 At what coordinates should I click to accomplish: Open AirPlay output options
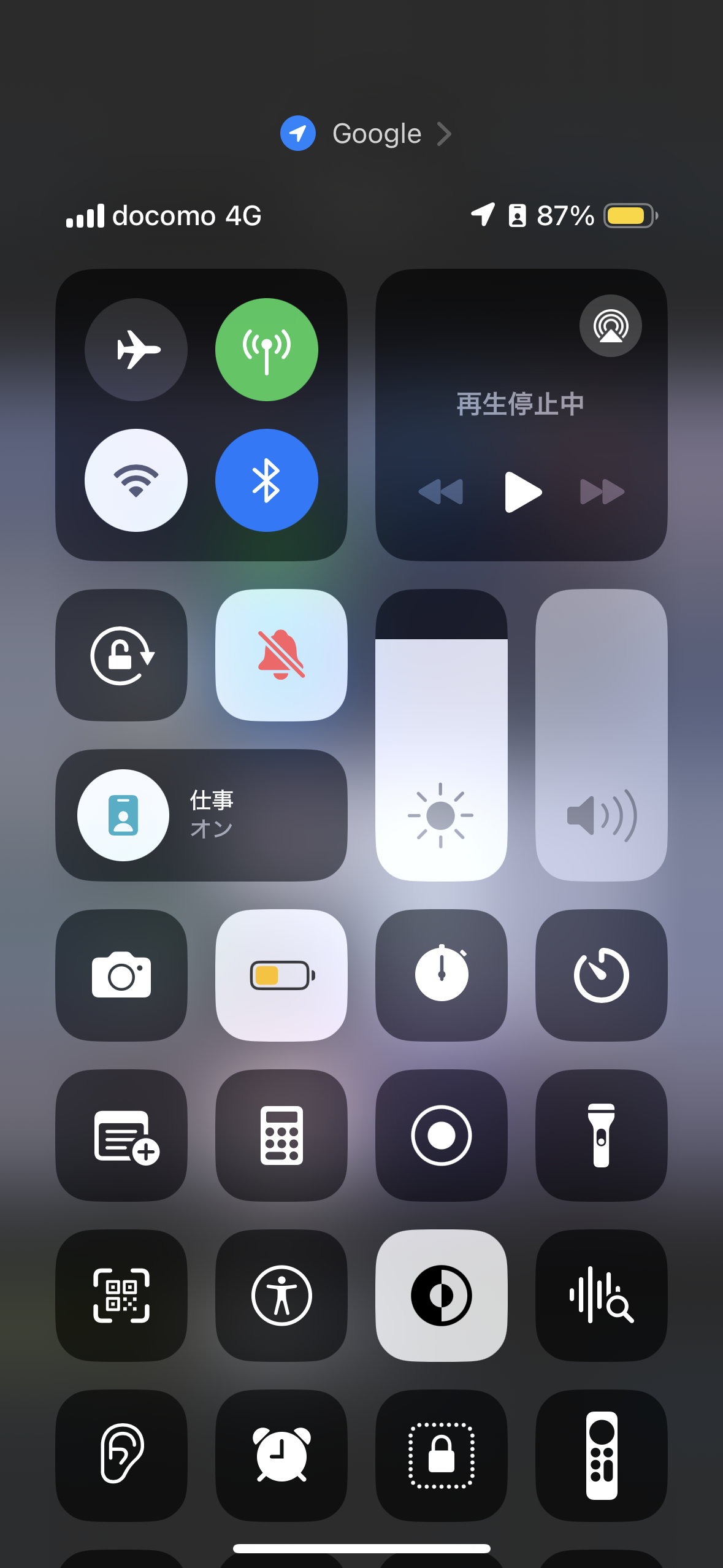[610, 326]
